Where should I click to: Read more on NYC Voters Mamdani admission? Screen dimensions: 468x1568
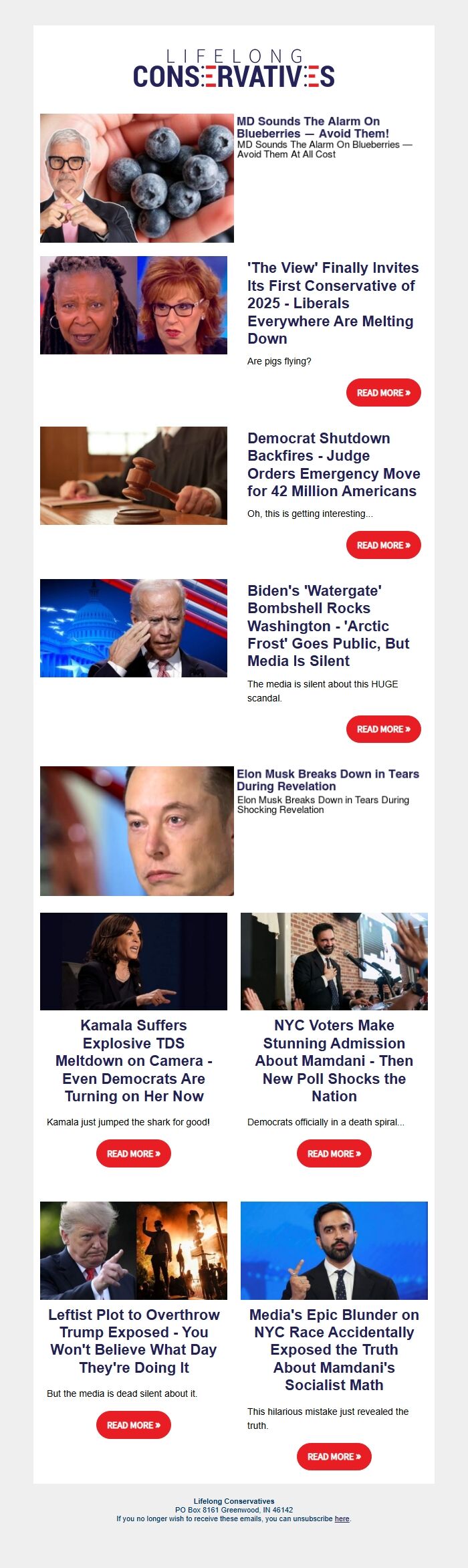[334, 1153]
